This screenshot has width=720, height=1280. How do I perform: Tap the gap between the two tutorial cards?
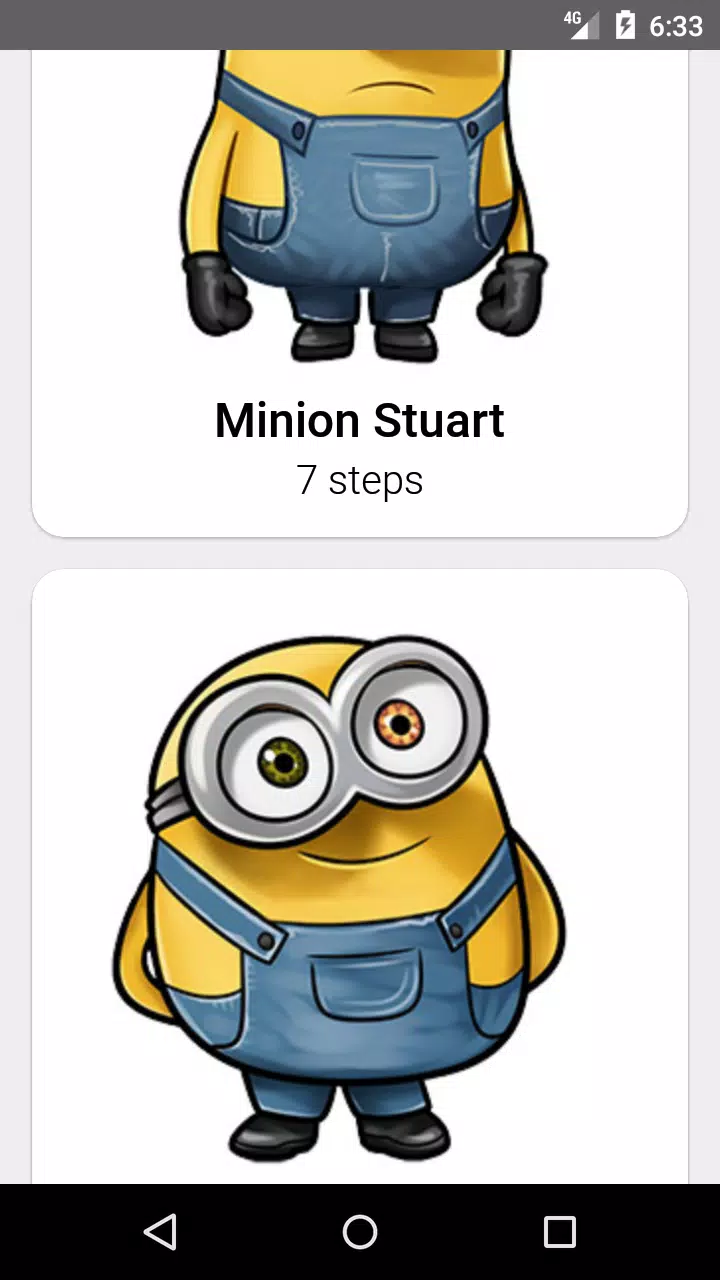click(360, 553)
